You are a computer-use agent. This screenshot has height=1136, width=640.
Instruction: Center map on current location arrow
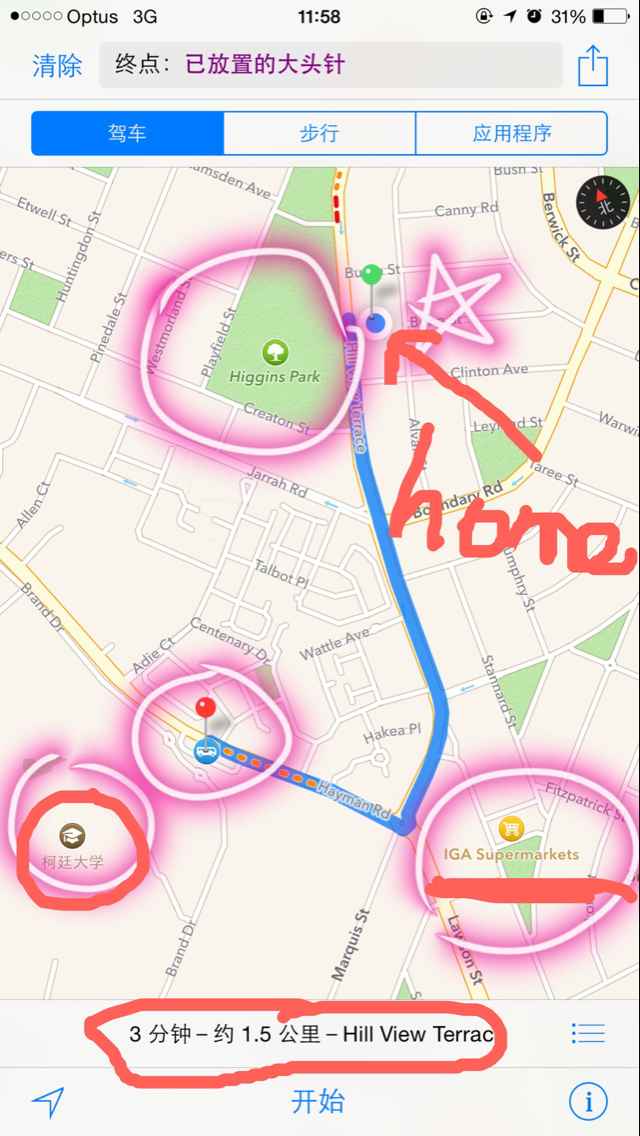coord(48,1102)
